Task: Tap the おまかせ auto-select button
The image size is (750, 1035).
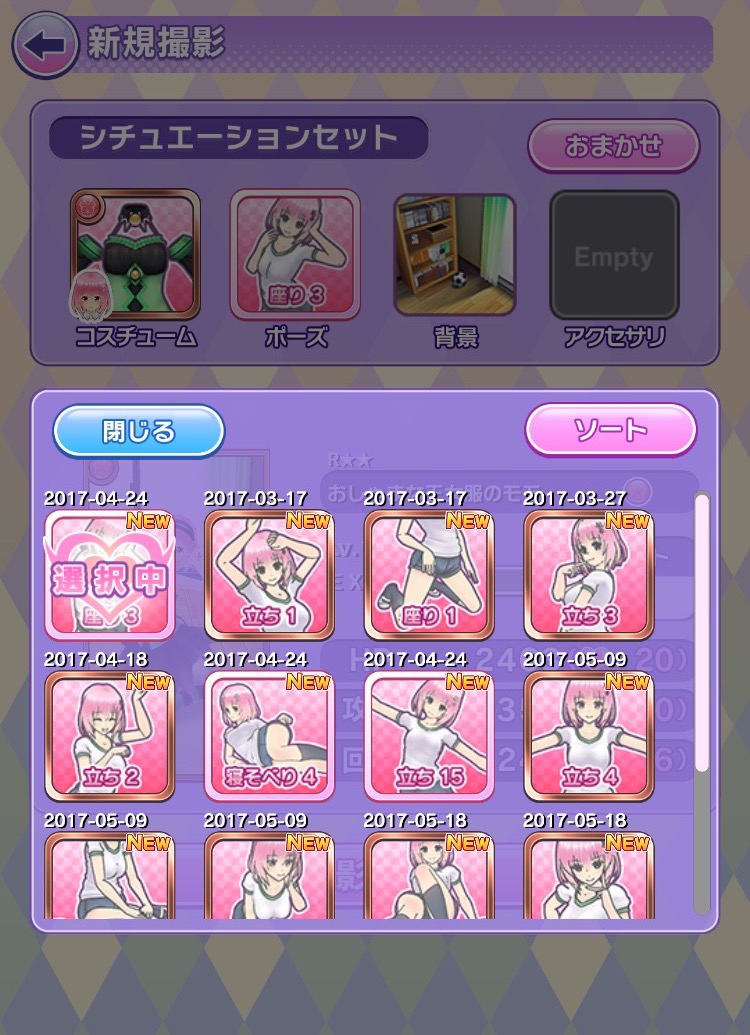Action: (x=613, y=146)
